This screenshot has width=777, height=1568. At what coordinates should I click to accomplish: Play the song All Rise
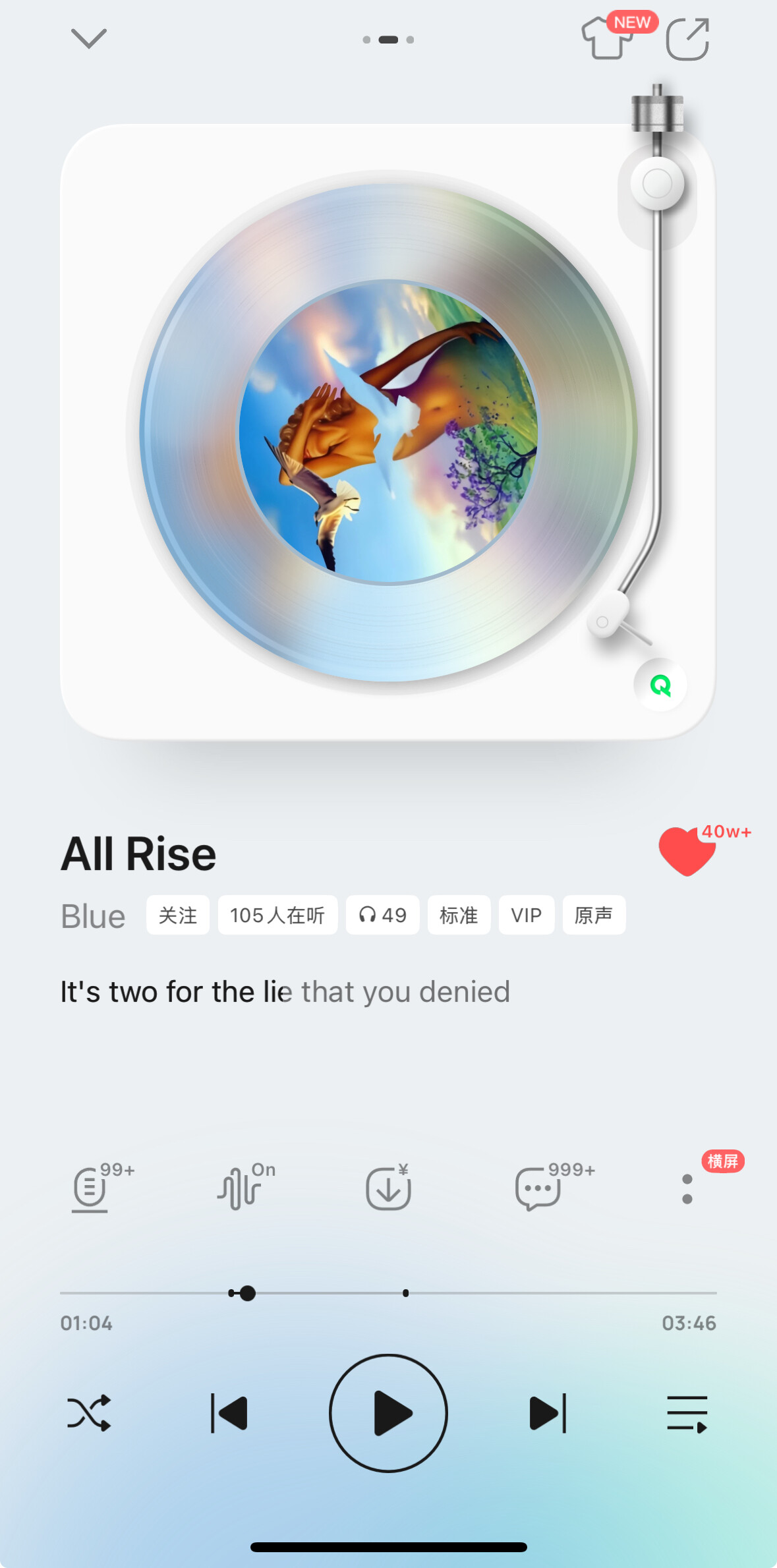[x=388, y=1413]
